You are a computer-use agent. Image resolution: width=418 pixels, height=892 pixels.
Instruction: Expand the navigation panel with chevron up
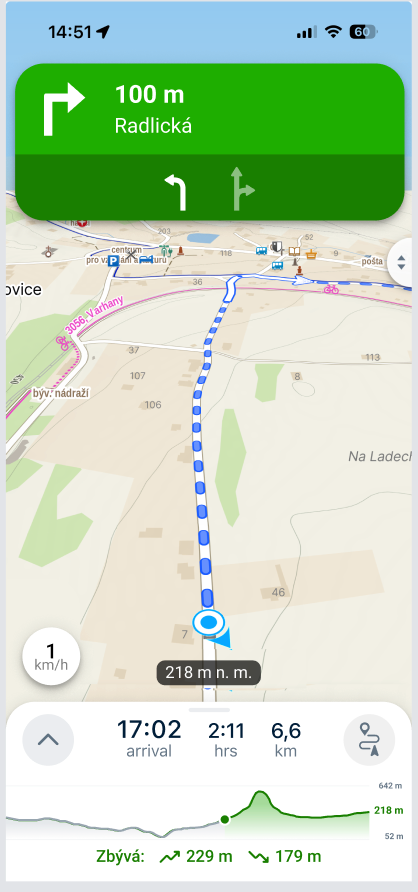[48, 740]
